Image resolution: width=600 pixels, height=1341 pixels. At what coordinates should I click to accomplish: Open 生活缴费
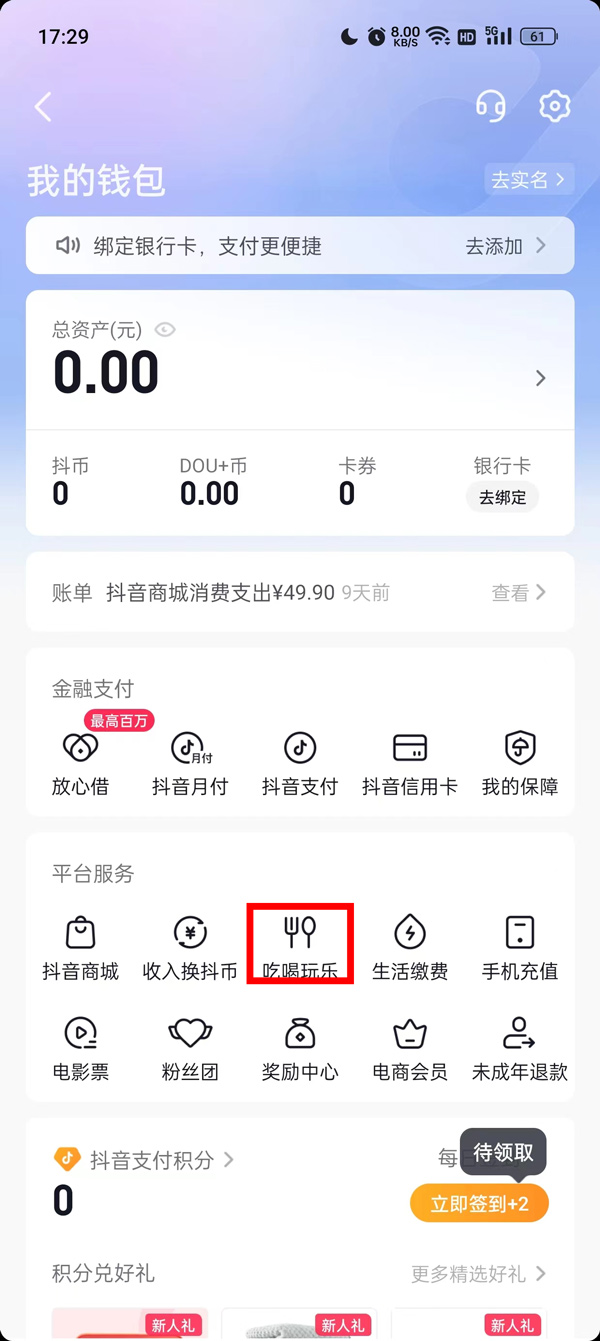pyautogui.click(x=410, y=947)
